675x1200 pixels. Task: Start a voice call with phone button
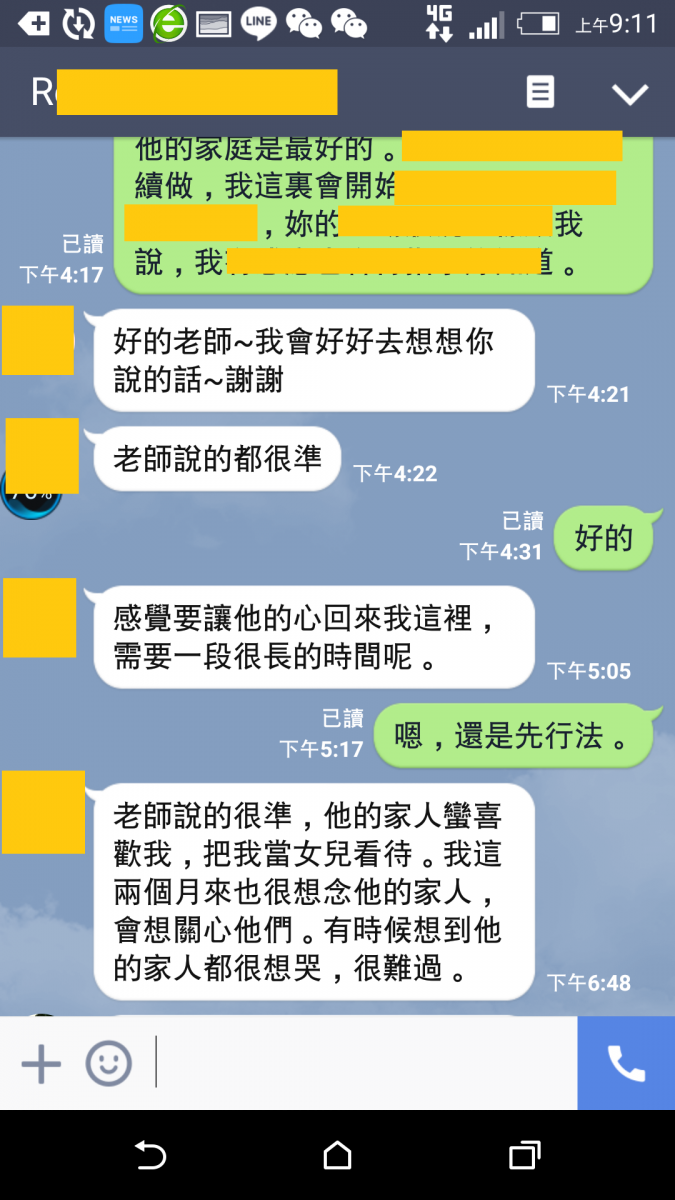point(626,1064)
